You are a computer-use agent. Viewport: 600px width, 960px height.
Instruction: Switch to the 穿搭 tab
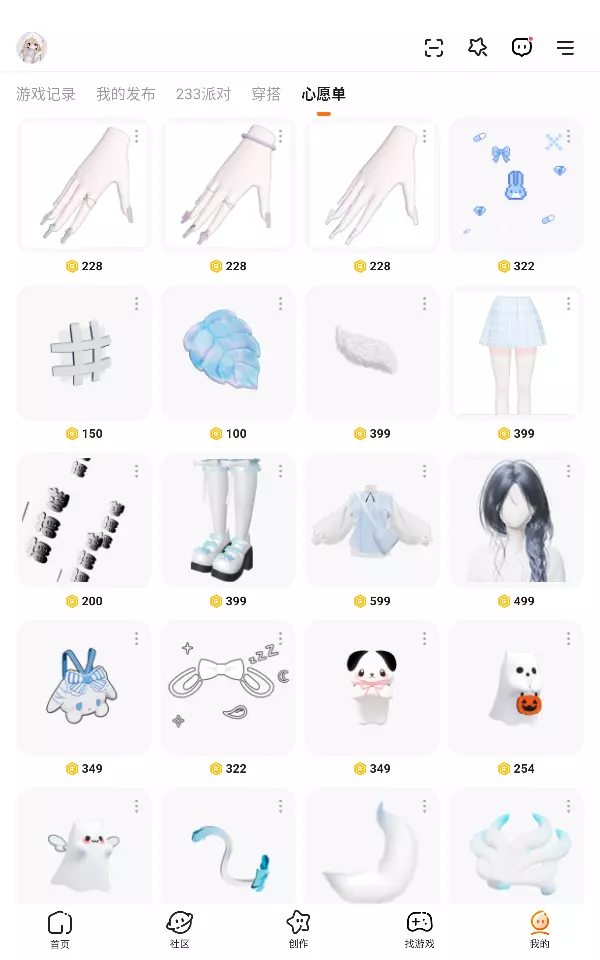pos(266,94)
